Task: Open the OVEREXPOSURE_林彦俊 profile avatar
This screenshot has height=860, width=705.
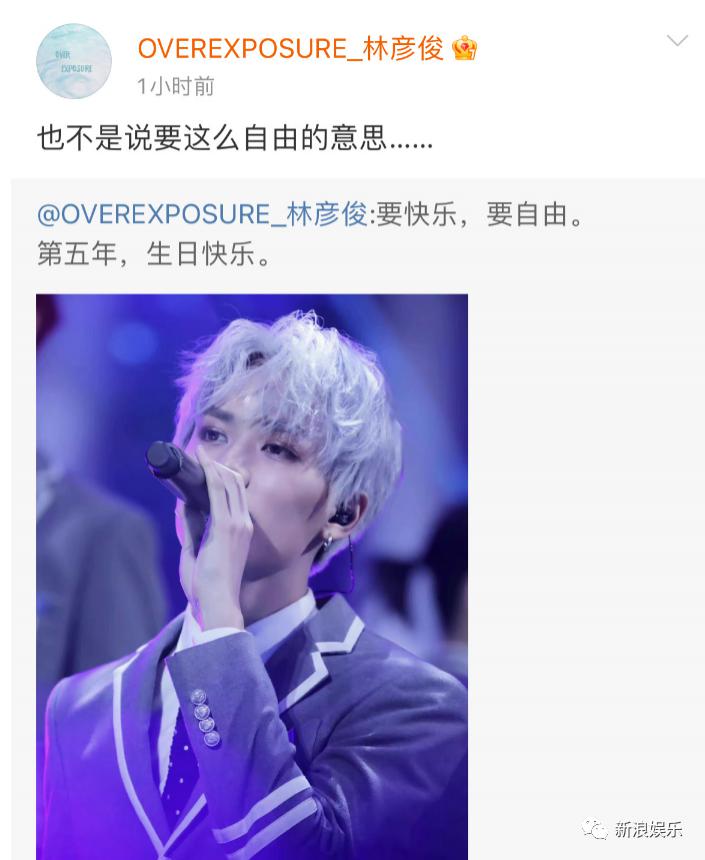Action: pos(73,62)
